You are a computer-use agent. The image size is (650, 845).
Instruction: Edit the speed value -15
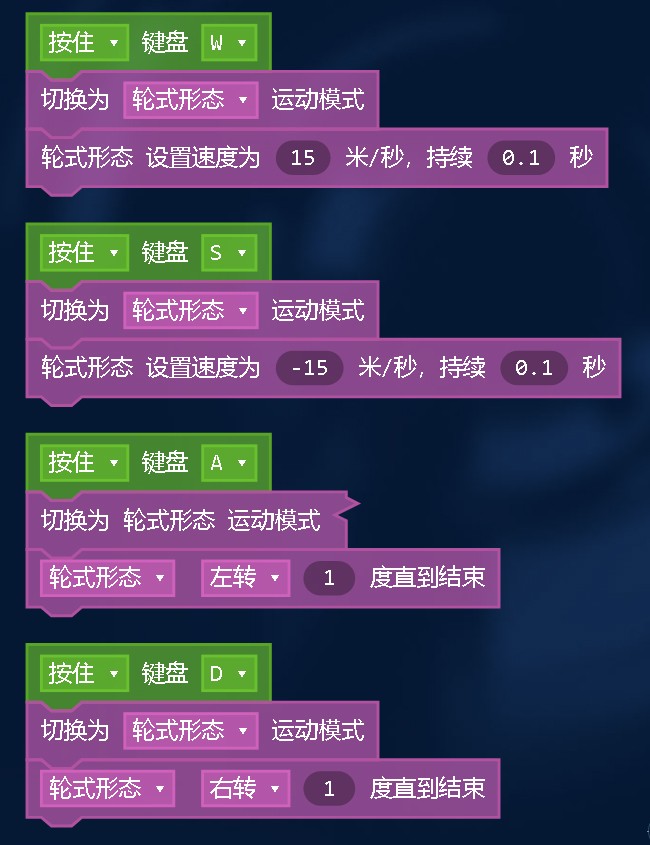click(309, 368)
